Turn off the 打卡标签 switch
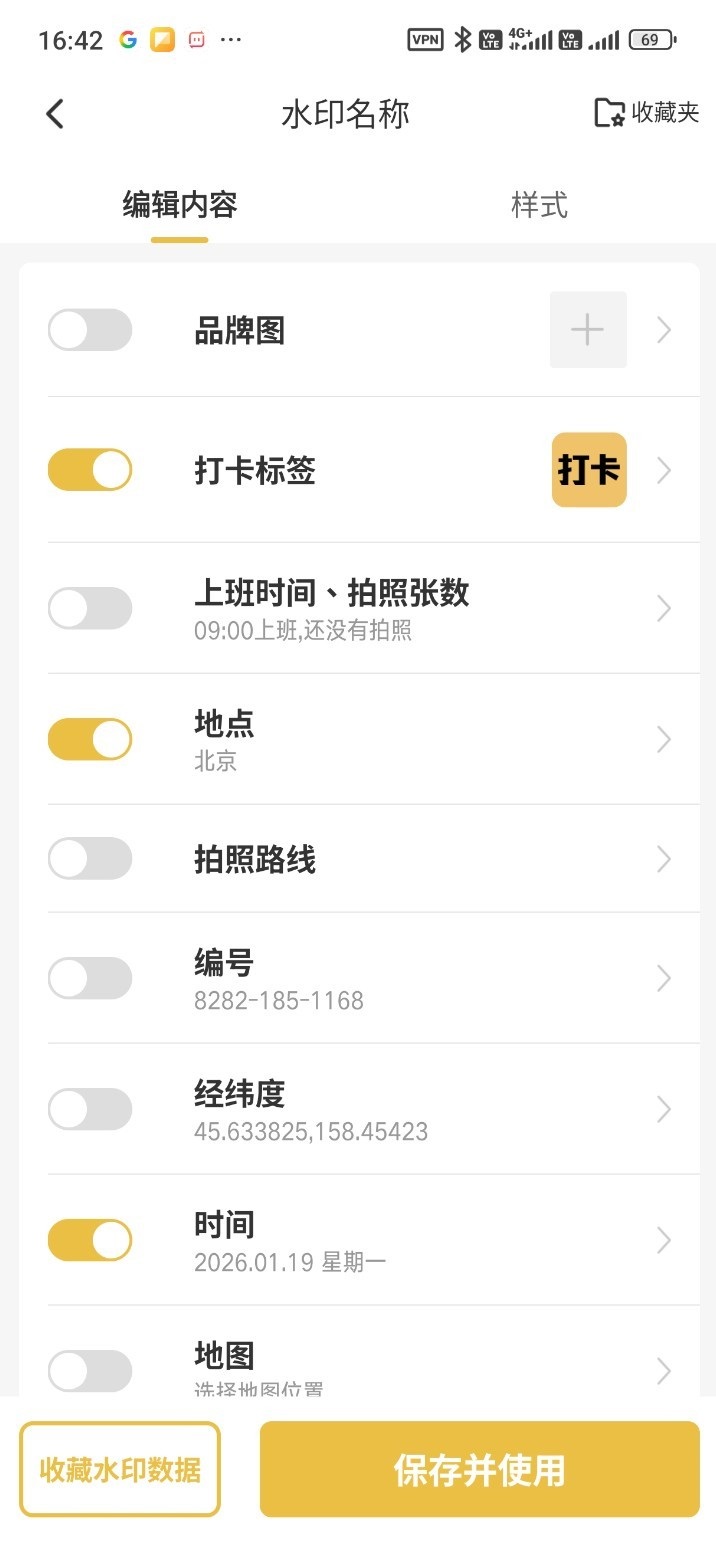The height and width of the screenshot is (1548, 716). [x=90, y=470]
